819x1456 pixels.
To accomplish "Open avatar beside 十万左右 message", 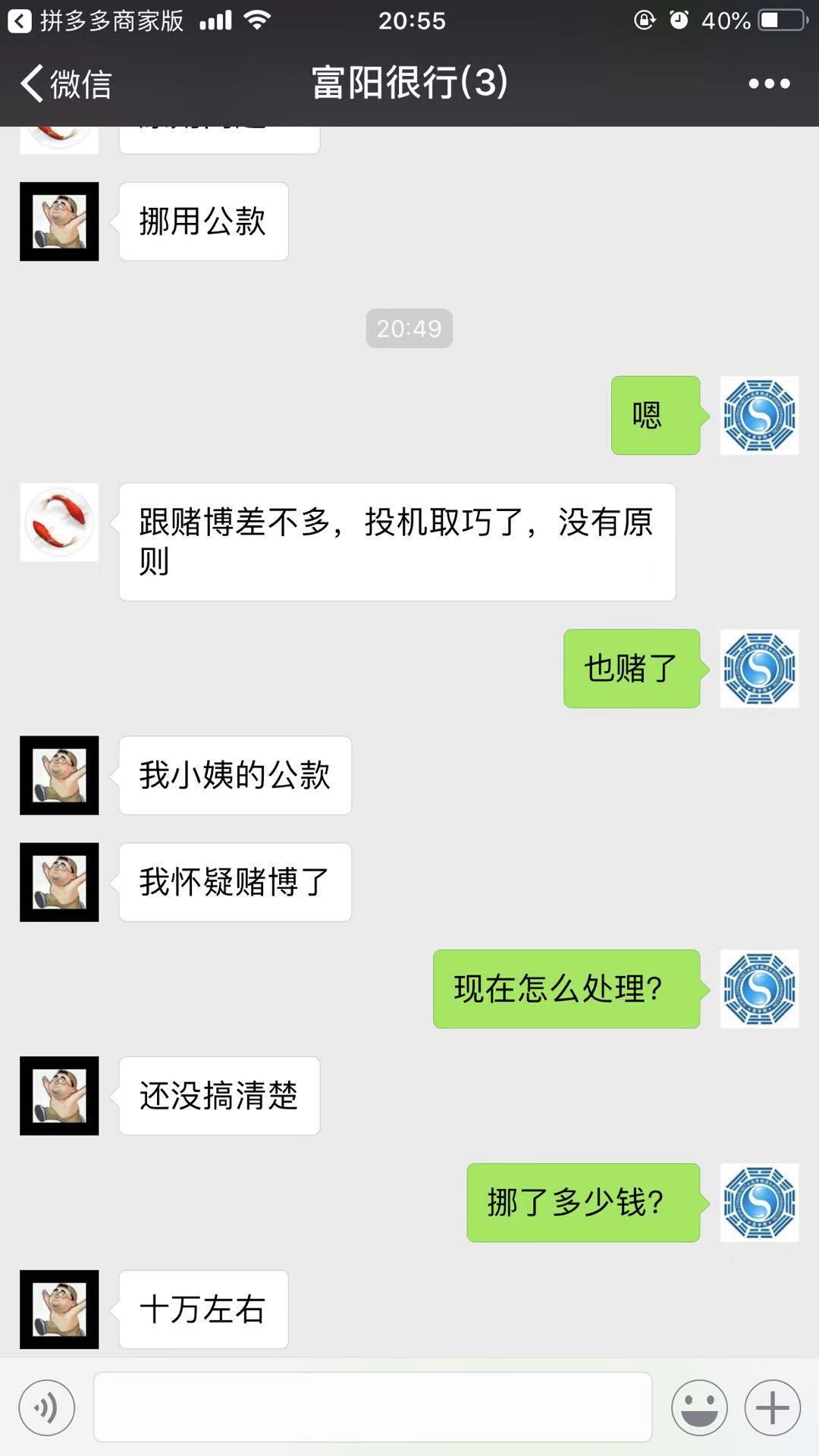I will click(59, 1310).
